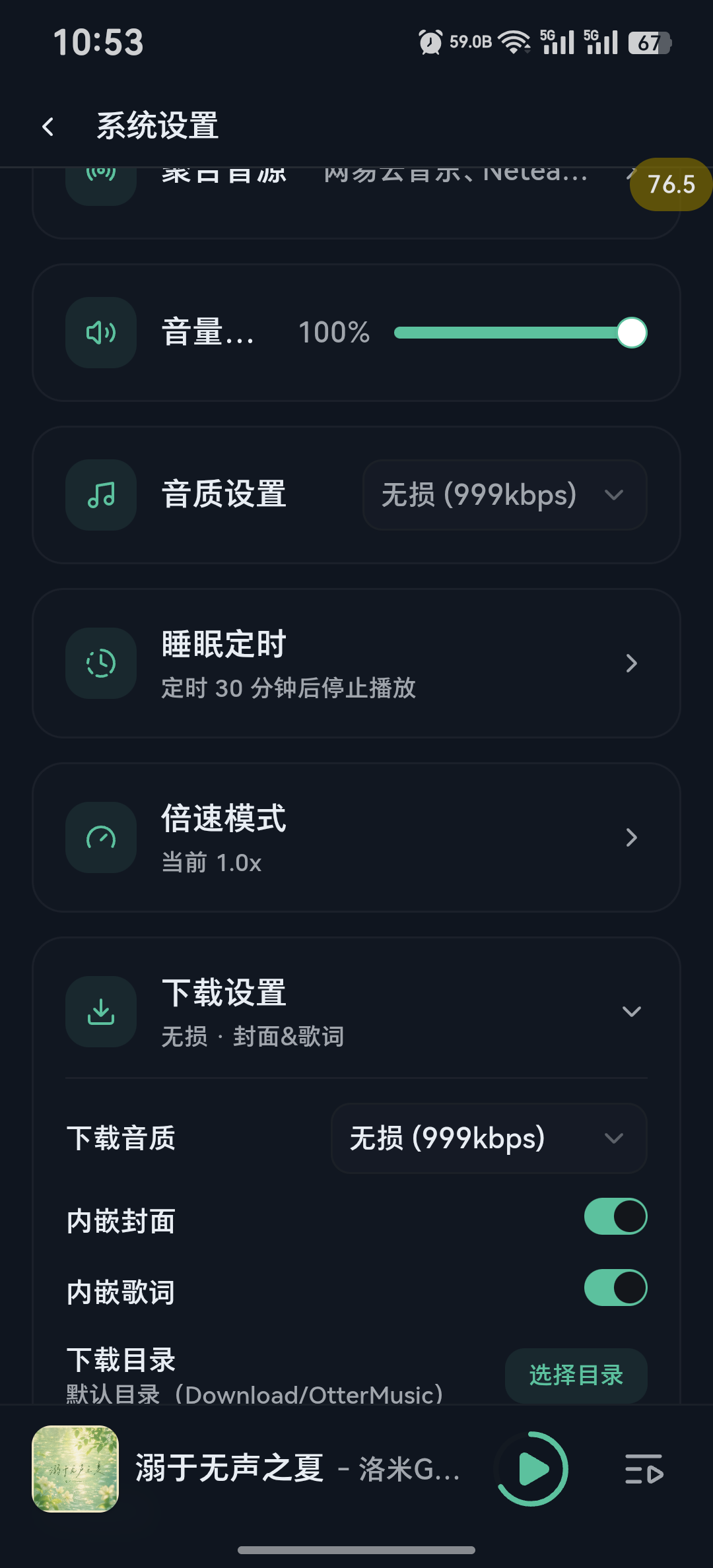713x1568 pixels.
Task: Open 倍速模式 playback speed
Action: [x=356, y=837]
